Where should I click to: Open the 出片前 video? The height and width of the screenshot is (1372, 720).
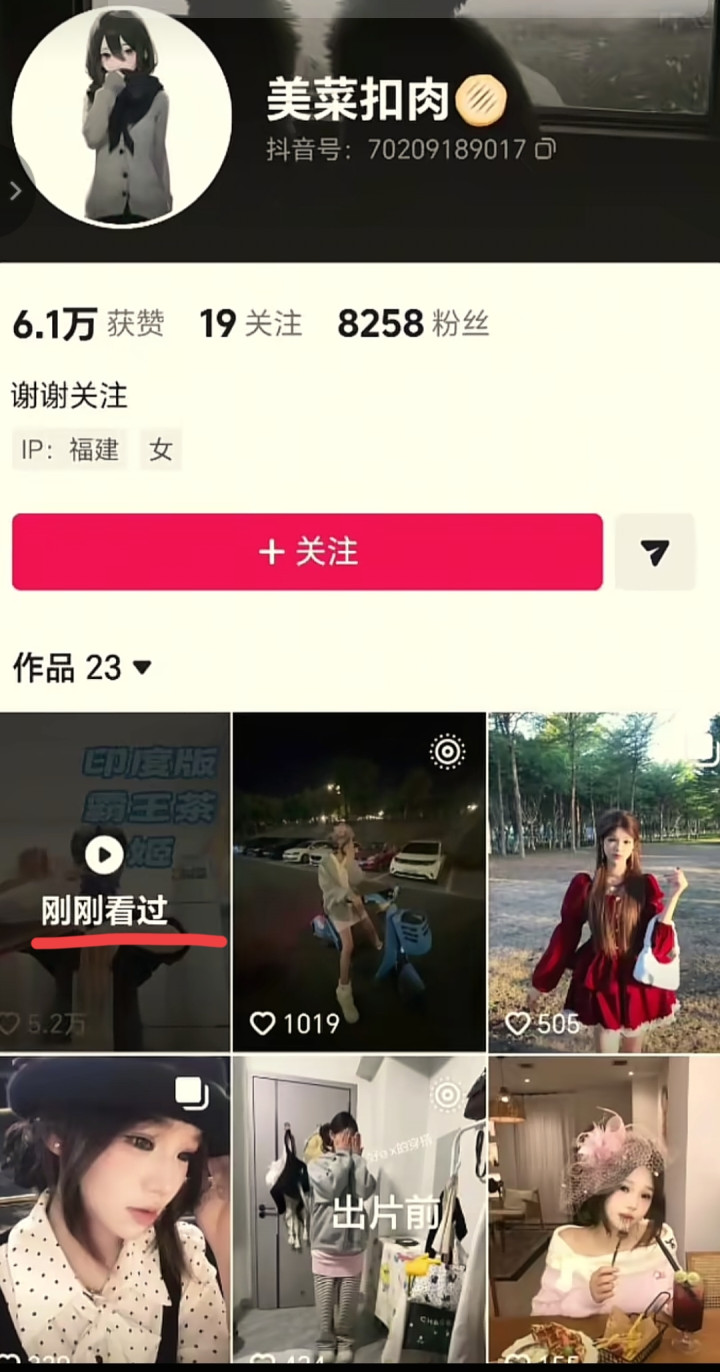[x=359, y=1210]
